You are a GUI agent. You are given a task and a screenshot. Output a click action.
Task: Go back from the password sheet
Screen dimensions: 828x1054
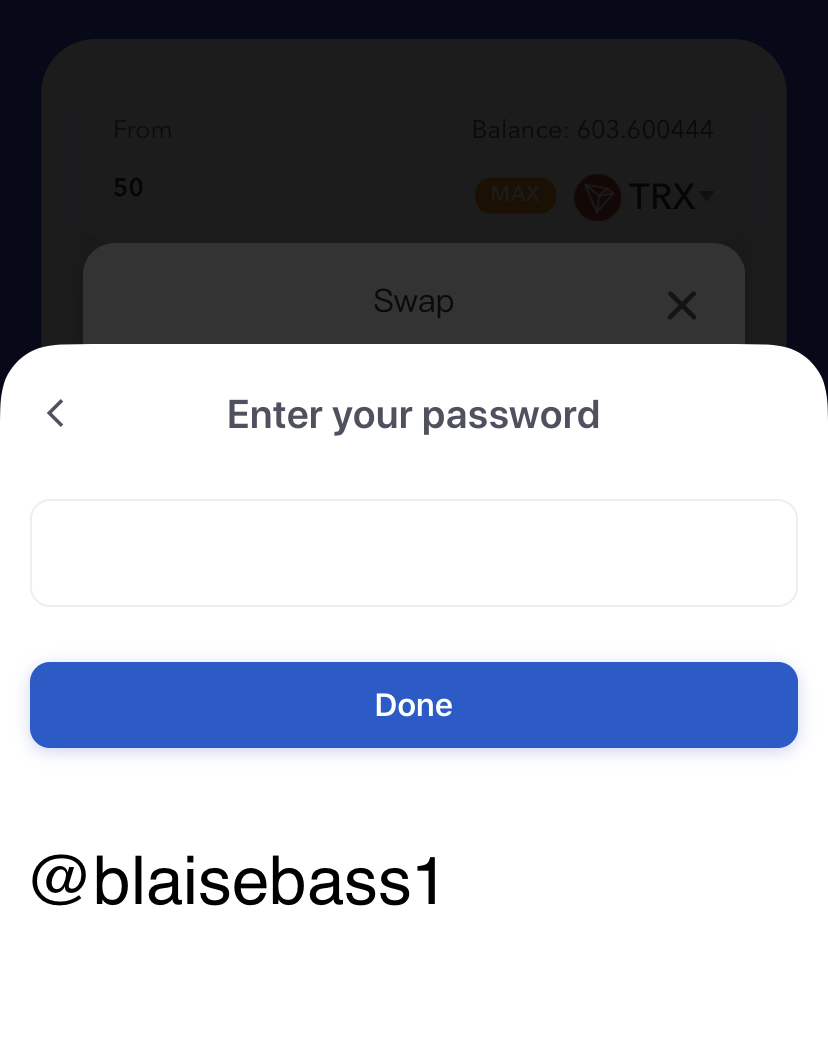tap(56, 413)
